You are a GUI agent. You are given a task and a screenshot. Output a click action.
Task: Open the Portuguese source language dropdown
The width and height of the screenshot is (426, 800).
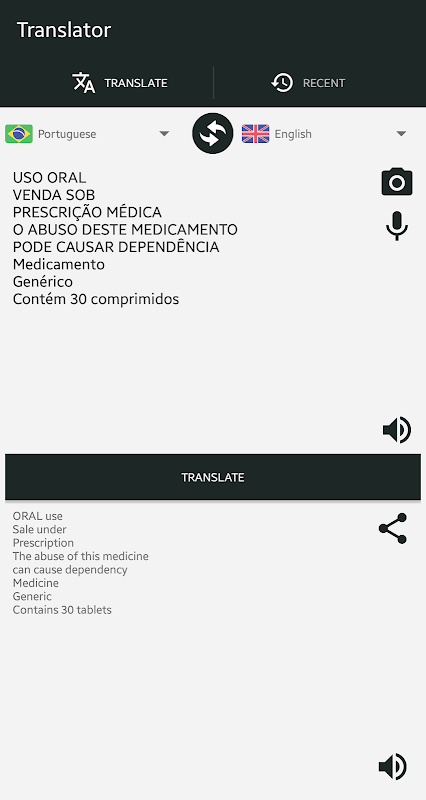coord(87,134)
